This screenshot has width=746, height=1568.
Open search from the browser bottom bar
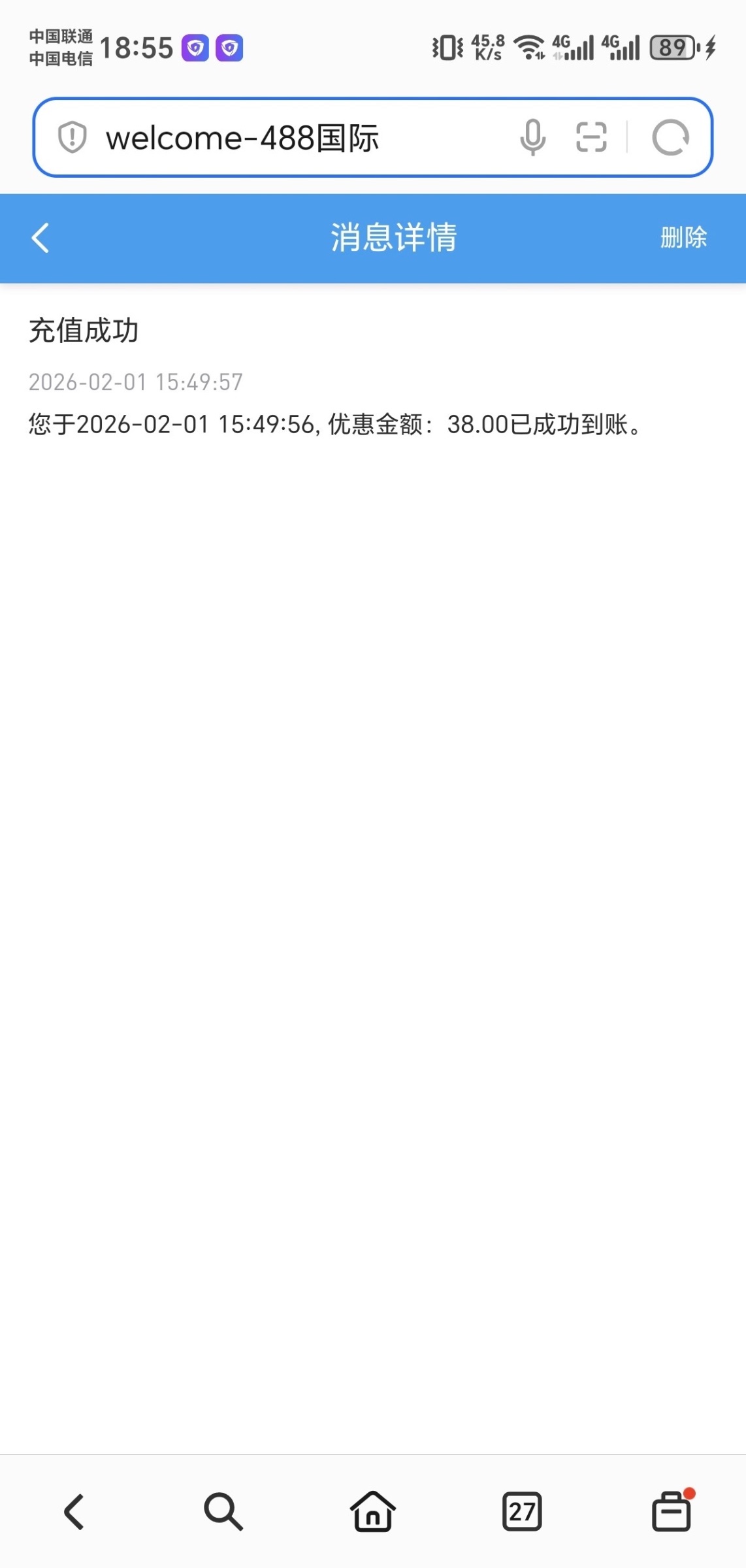223,1512
